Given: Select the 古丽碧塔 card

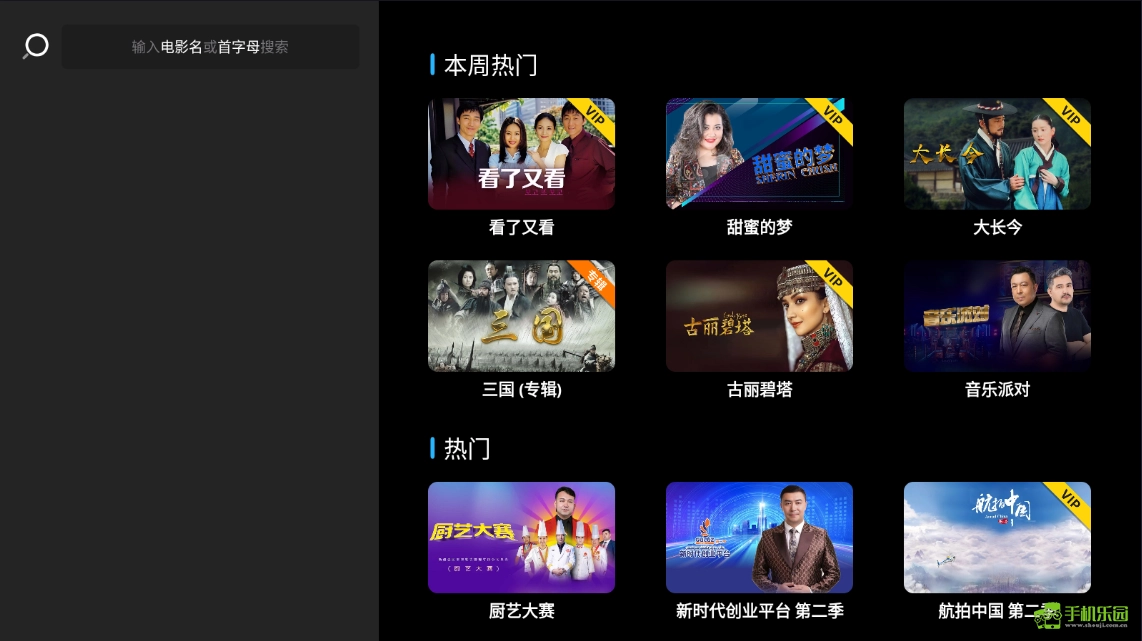Looking at the screenshot, I should [759, 316].
